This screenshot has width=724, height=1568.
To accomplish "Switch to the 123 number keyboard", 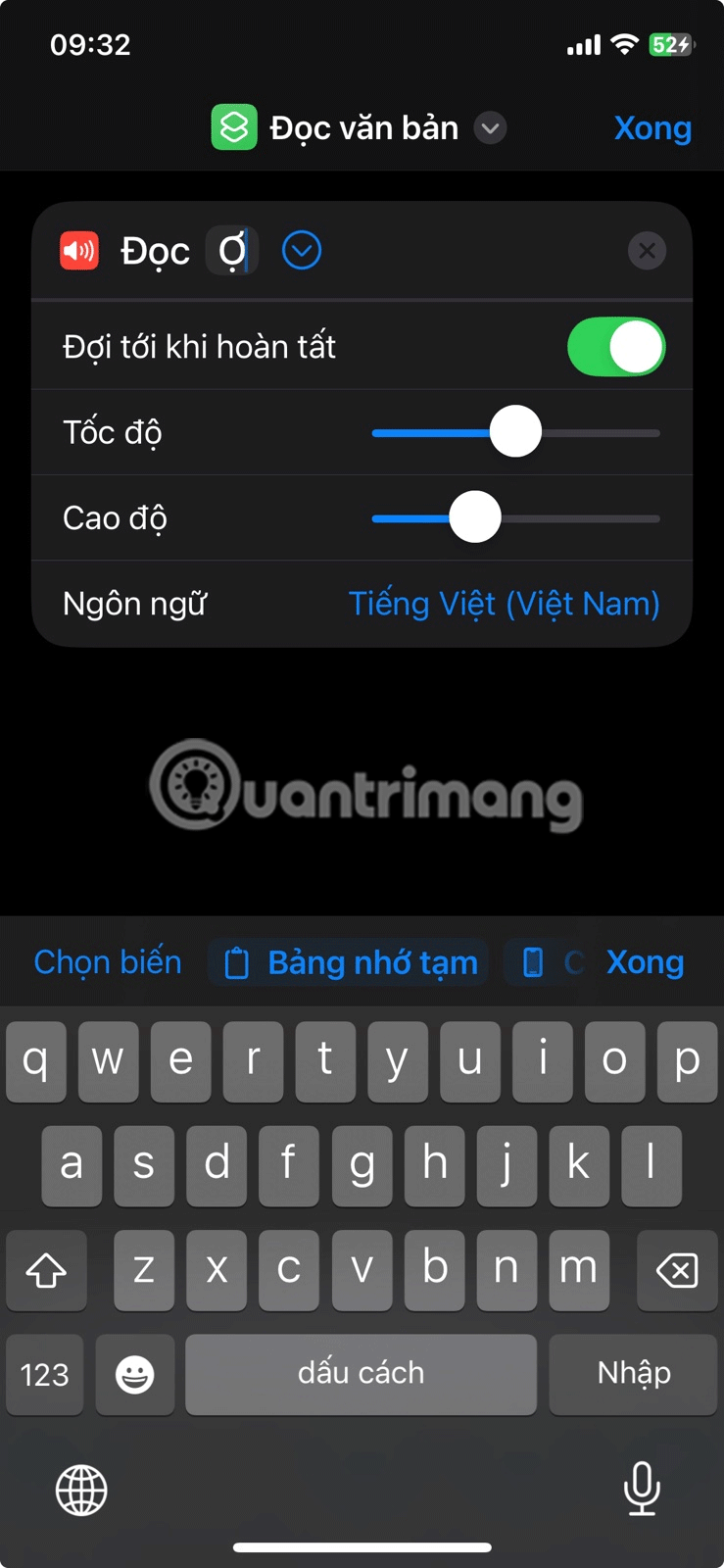I will coord(45,1374).
